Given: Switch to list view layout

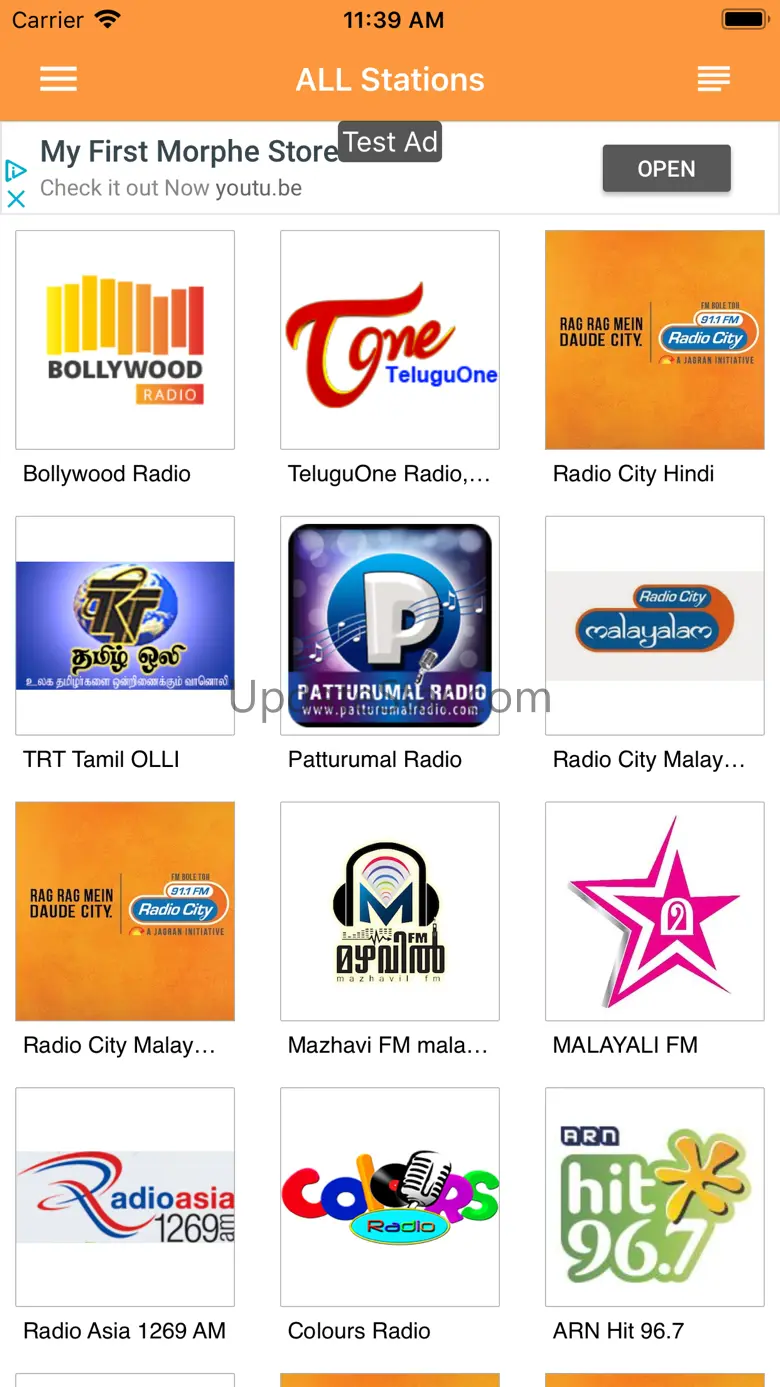Looking at the screenshot, I should (713, 79).
